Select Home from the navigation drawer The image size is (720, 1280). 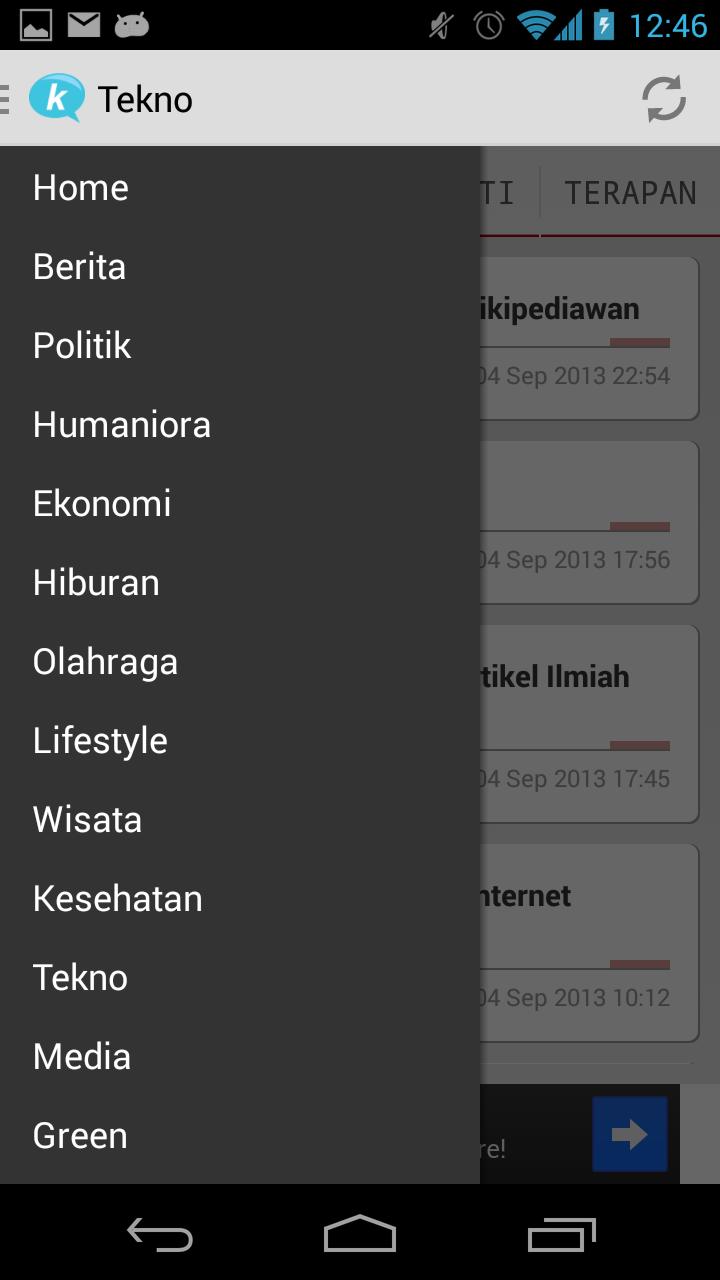pyautogui.click(x=80, y=187)
